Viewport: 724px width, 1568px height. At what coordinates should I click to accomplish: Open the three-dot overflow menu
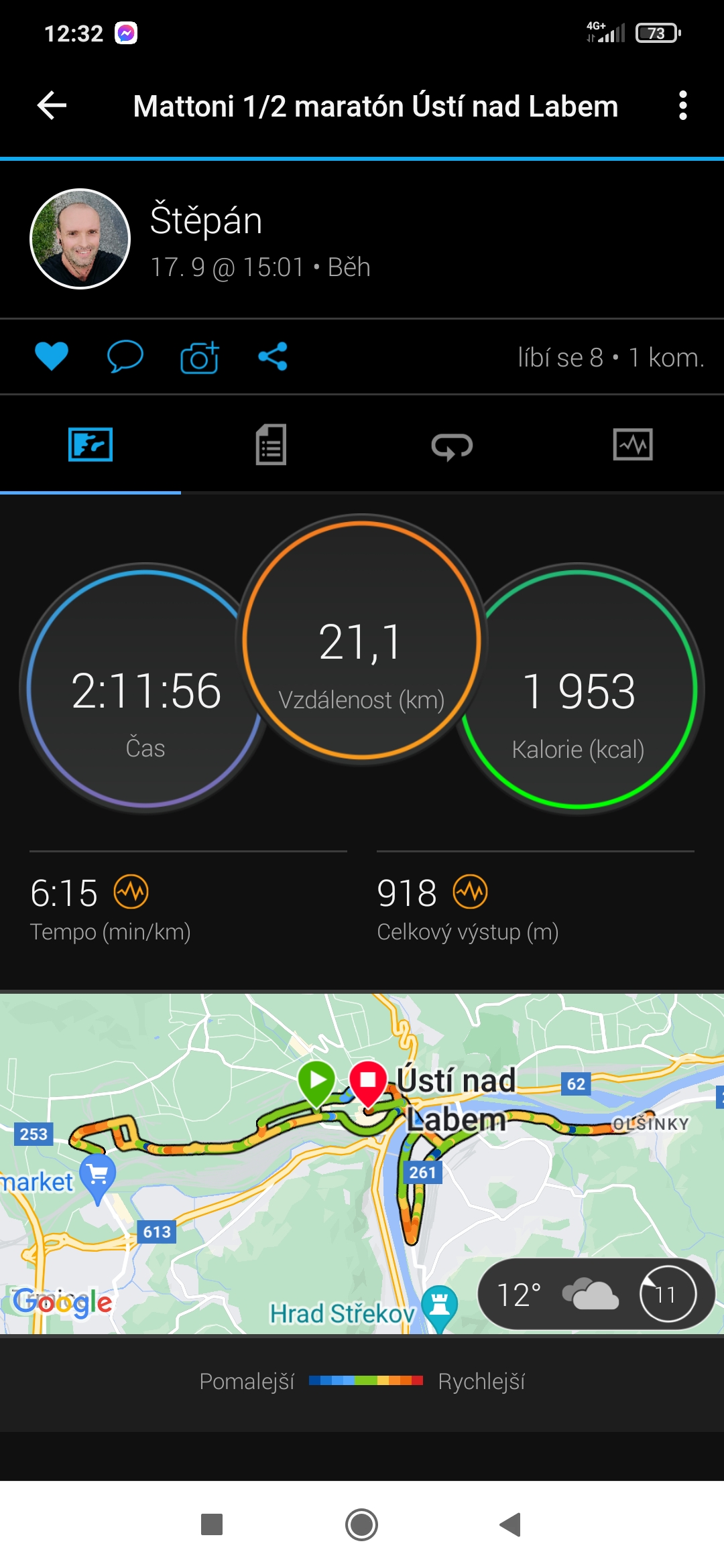[682, 105]
